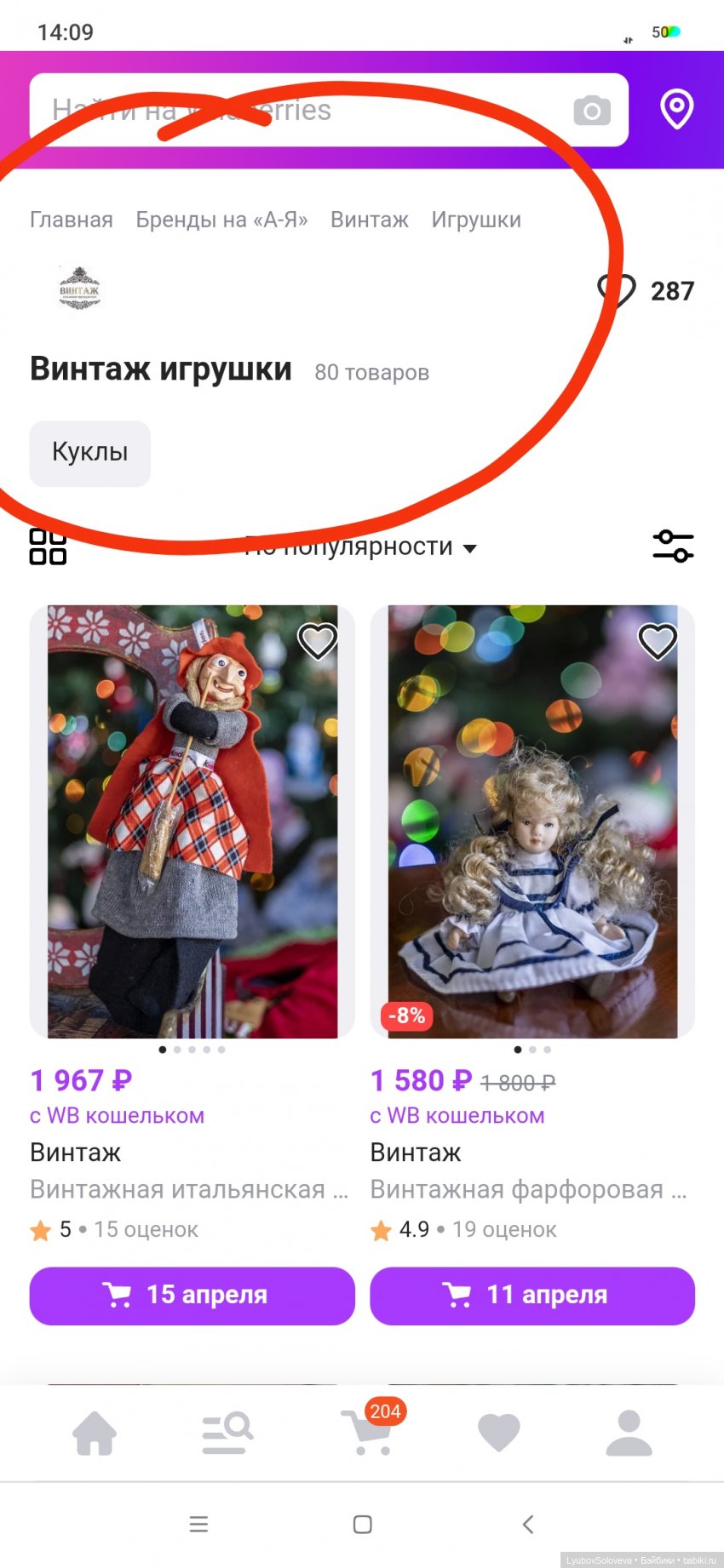Screen dimensions: 724x1568
Task: Open the Бренды на «А-Я» breadcrumb
Action: [221, 220]
